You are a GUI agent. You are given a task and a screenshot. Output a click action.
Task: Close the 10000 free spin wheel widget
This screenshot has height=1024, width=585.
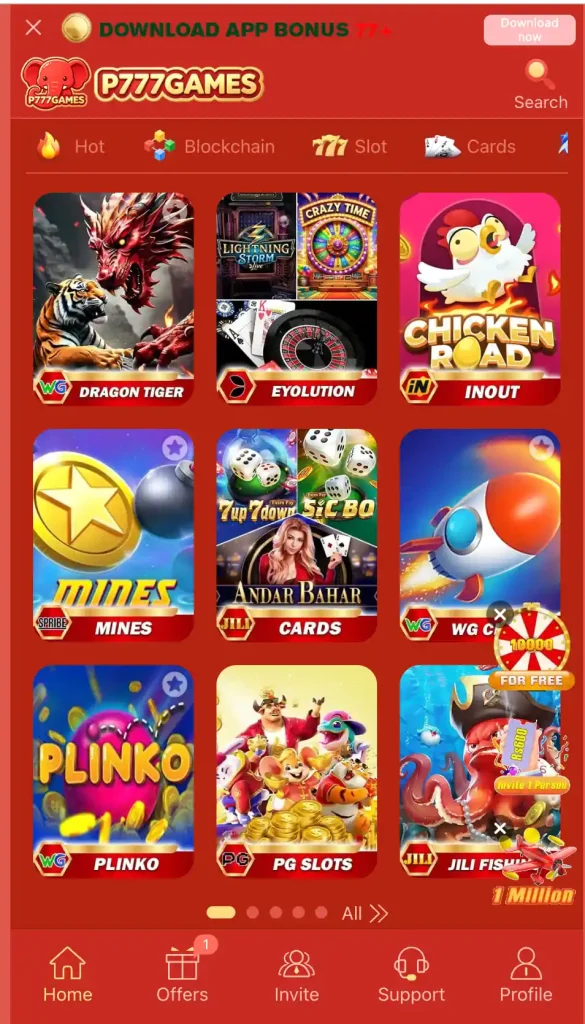(500, 614)
